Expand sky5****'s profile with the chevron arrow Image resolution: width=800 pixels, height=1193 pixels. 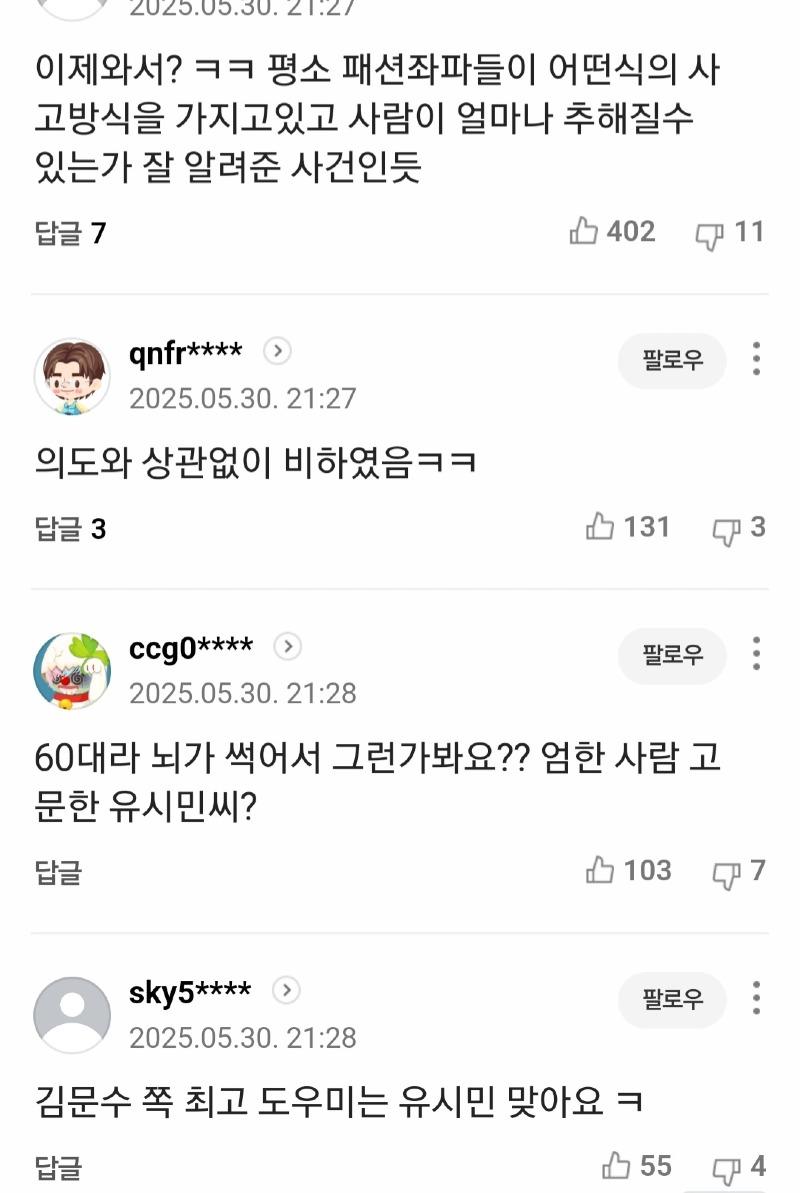(x=285, y=990)
